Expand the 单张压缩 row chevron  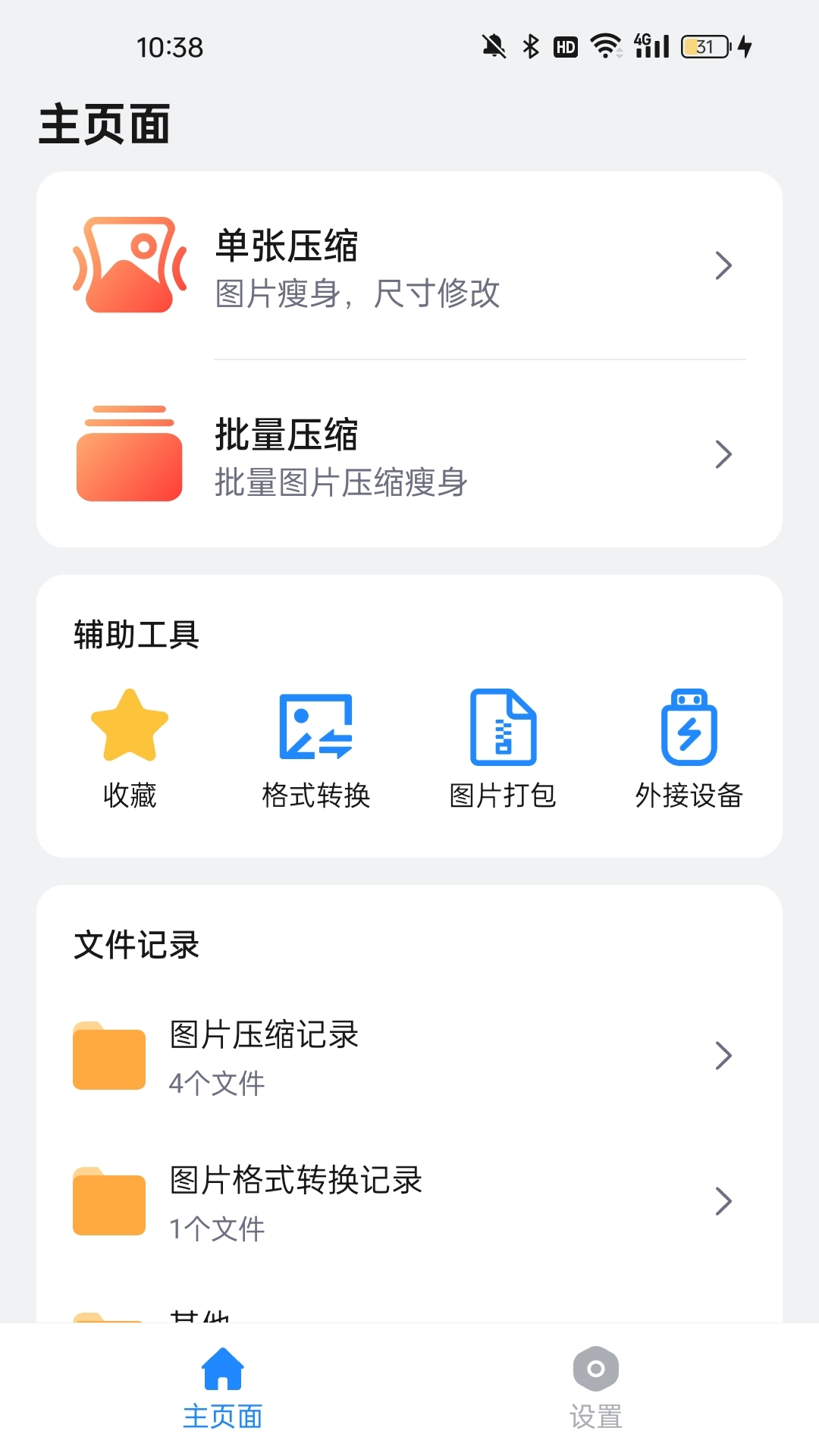click(723, 265)
